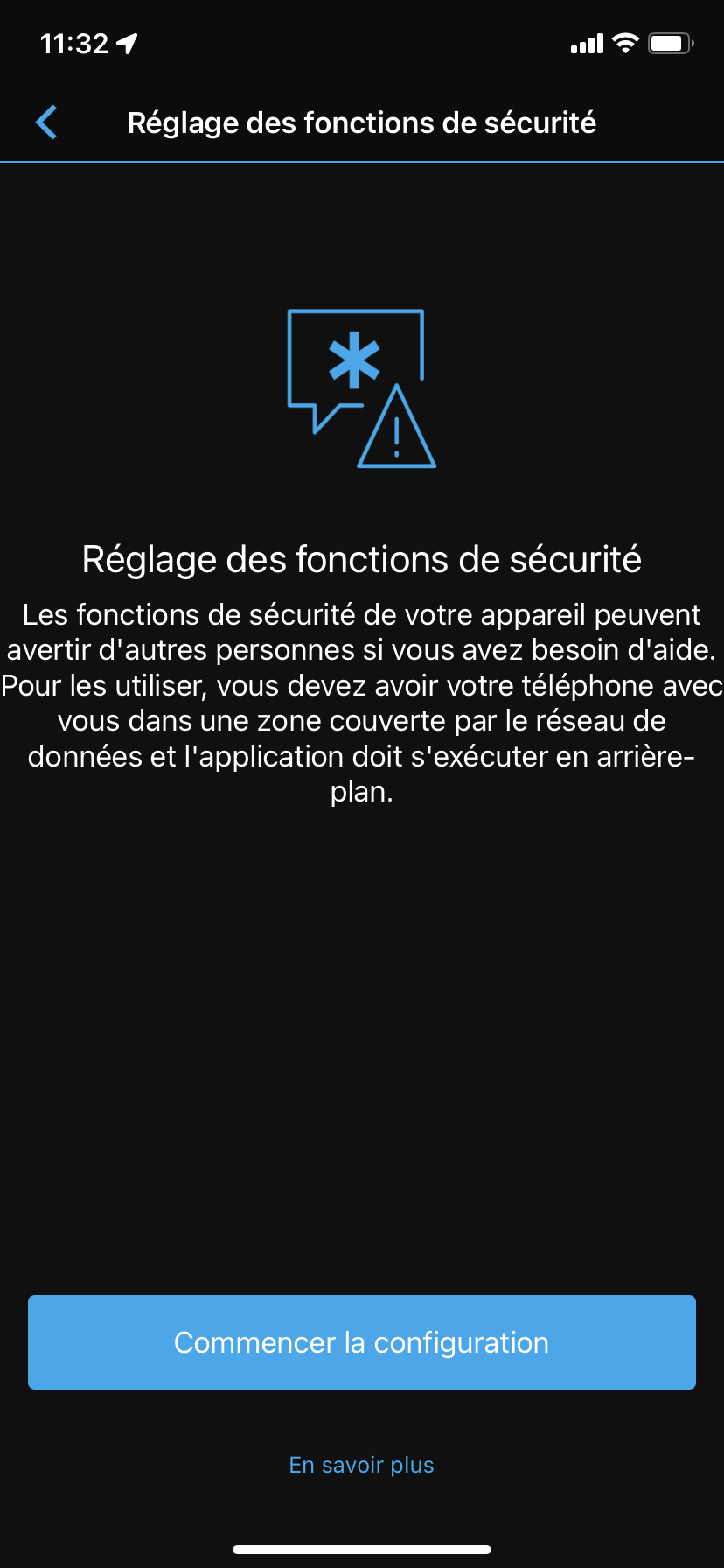
Task: Go back using the top arrow
Action: point(47,122)
